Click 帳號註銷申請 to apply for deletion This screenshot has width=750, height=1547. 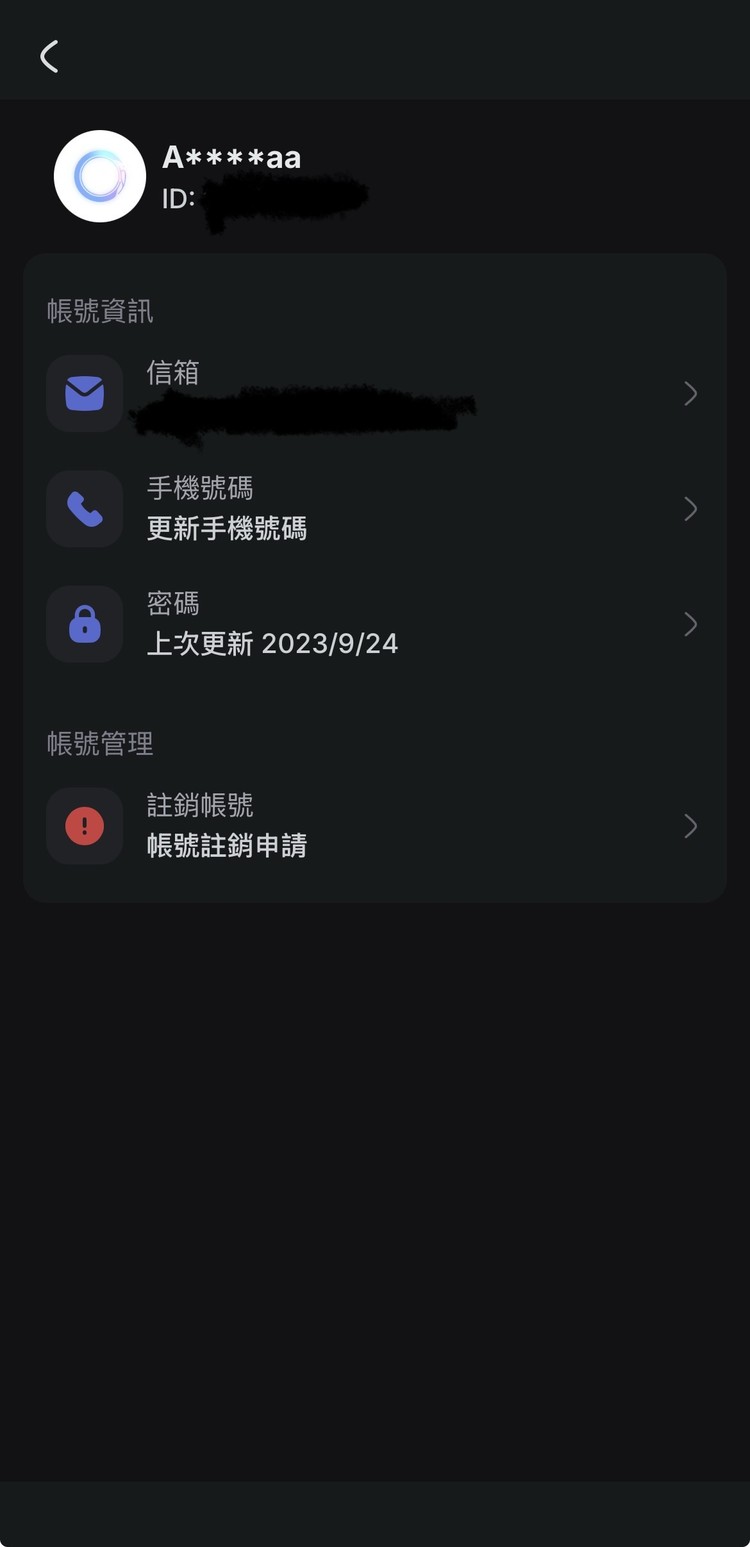pyautogui.click(x=227, y=846)
